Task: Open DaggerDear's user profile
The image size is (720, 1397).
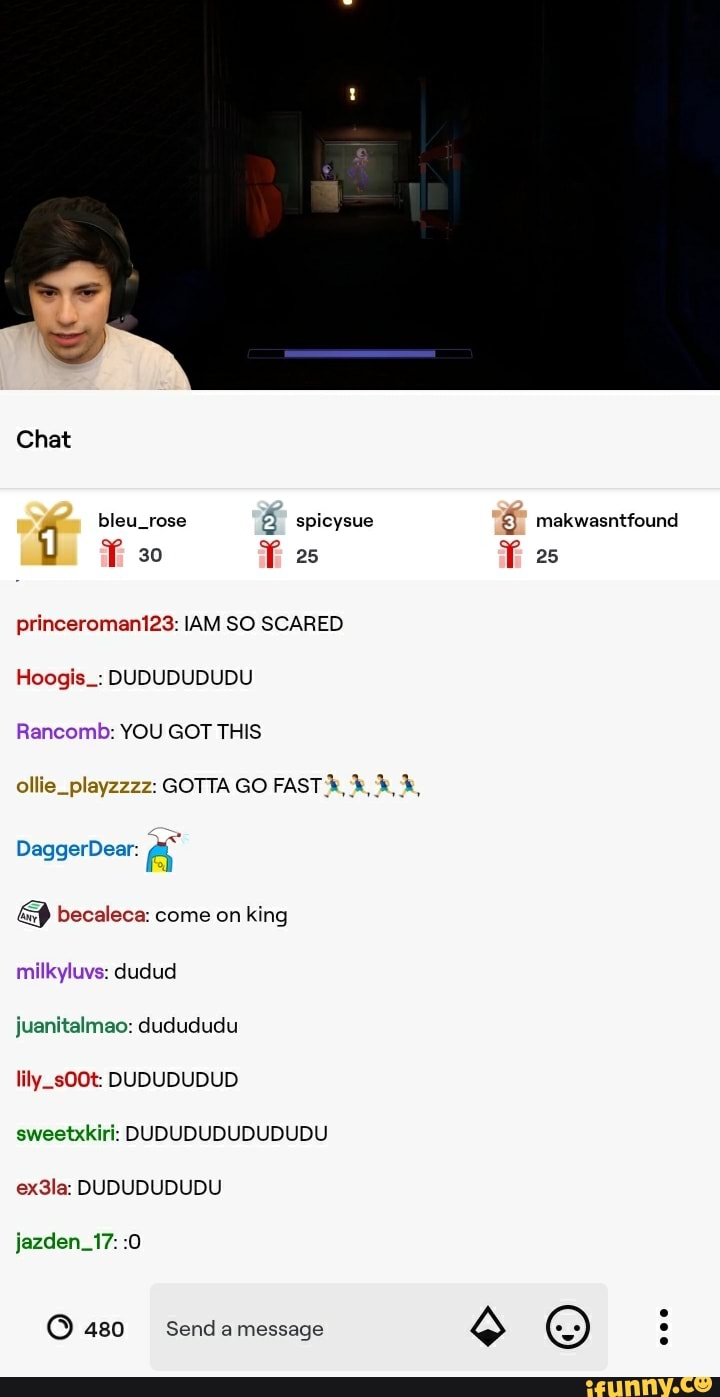Action: 75,849
